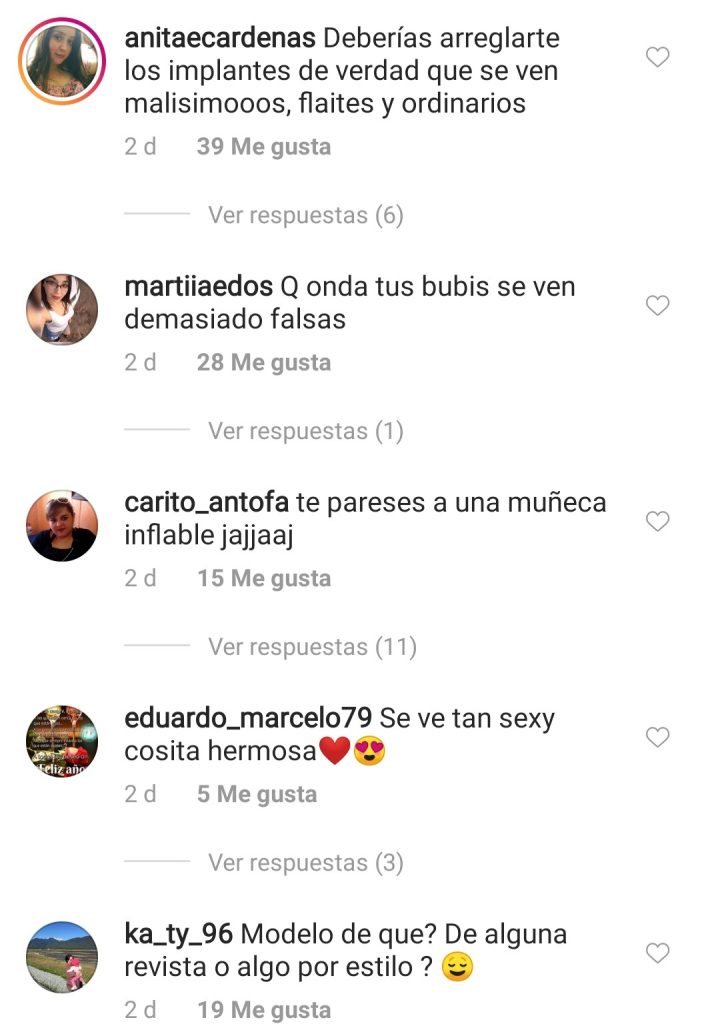Viewport: 714px width, 1024px height.
Task: Open carito_antofa's avatar
Action: [x=62, y=525]
